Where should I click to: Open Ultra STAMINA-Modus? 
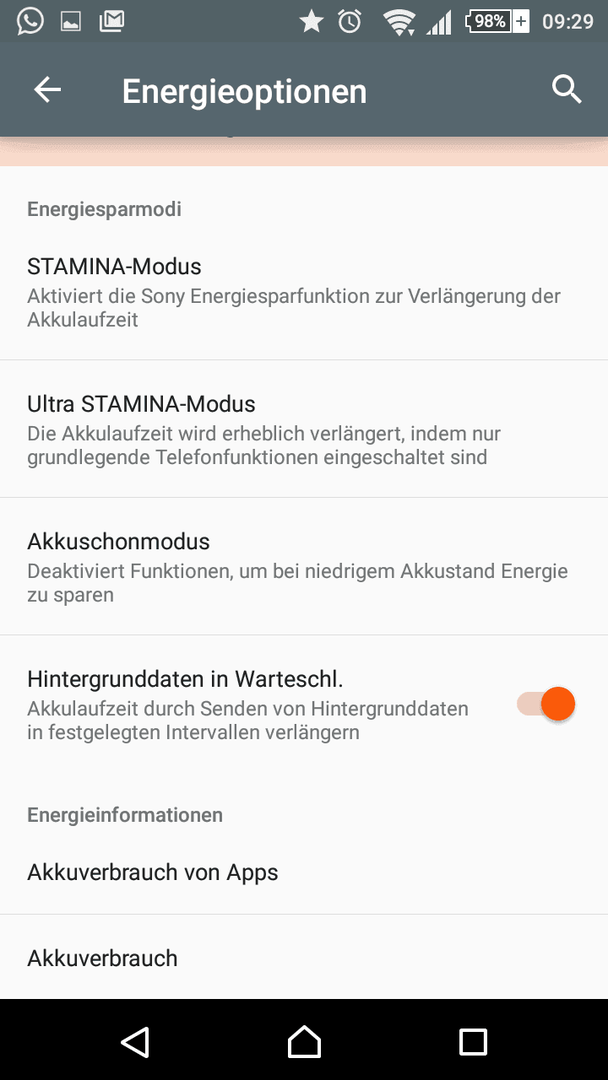tap(304, 429)
